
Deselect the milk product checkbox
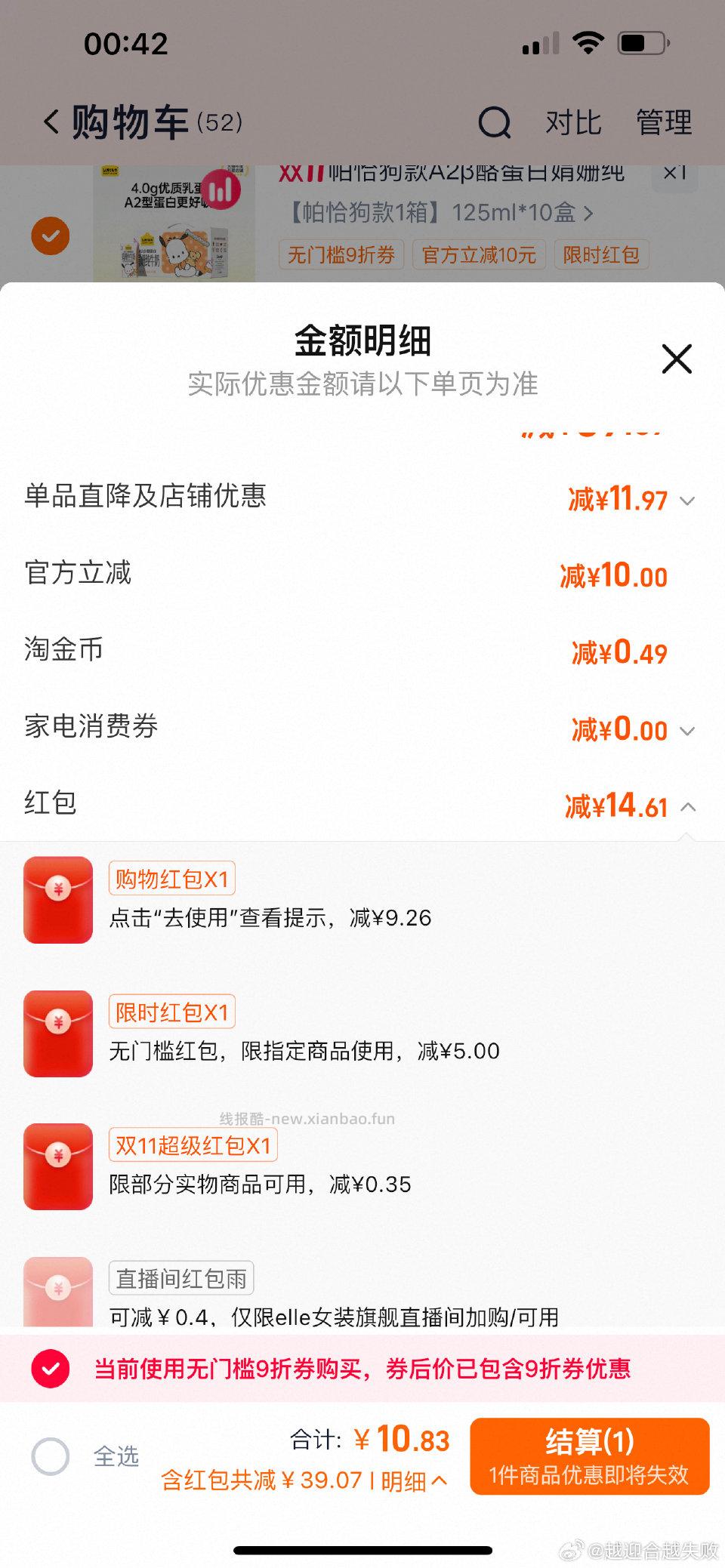pyautogui.click(x=50, y=236)
